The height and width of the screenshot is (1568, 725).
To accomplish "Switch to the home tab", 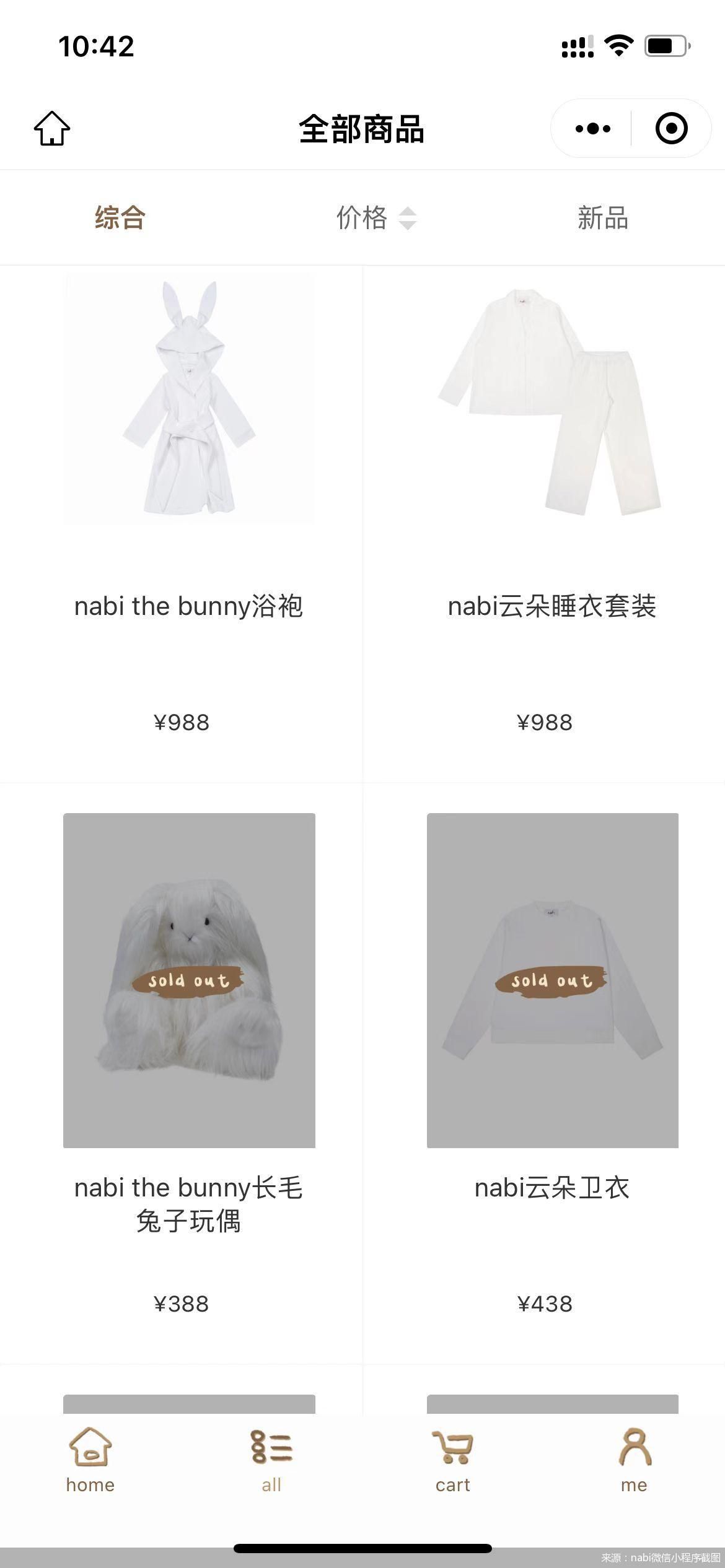I will pos(90,1460).
